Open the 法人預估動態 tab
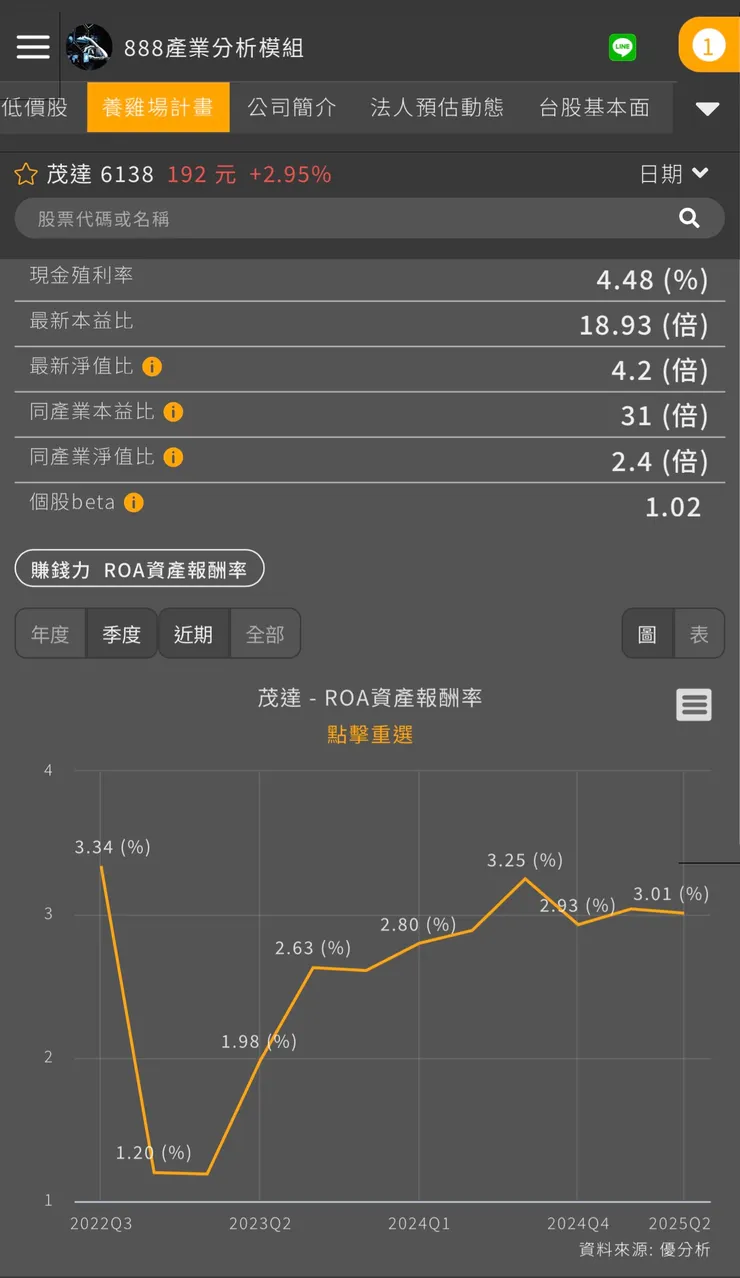This screenshot has width=740, height=1278. (x=437, y=107)
